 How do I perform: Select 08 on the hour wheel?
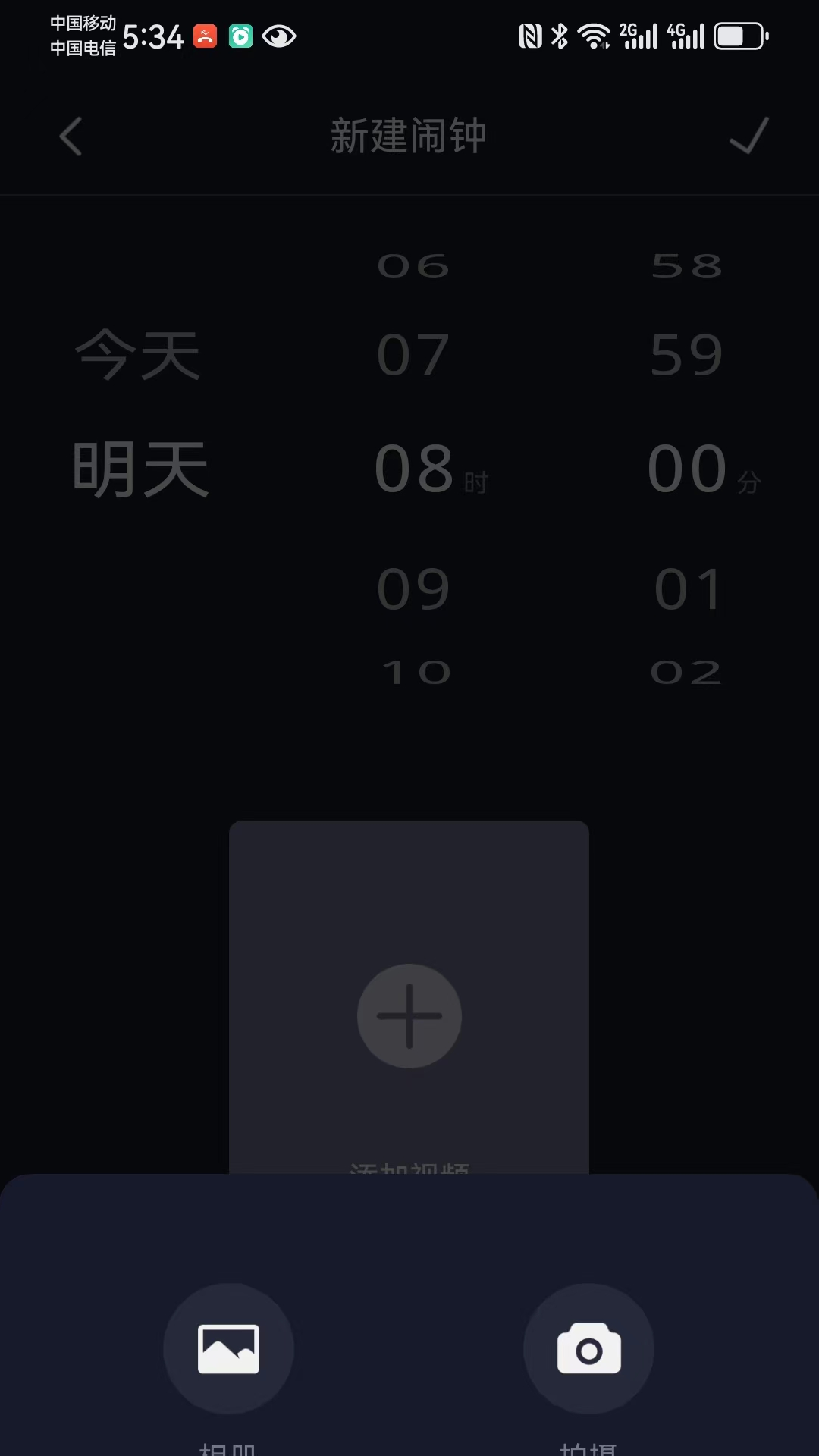412,468
